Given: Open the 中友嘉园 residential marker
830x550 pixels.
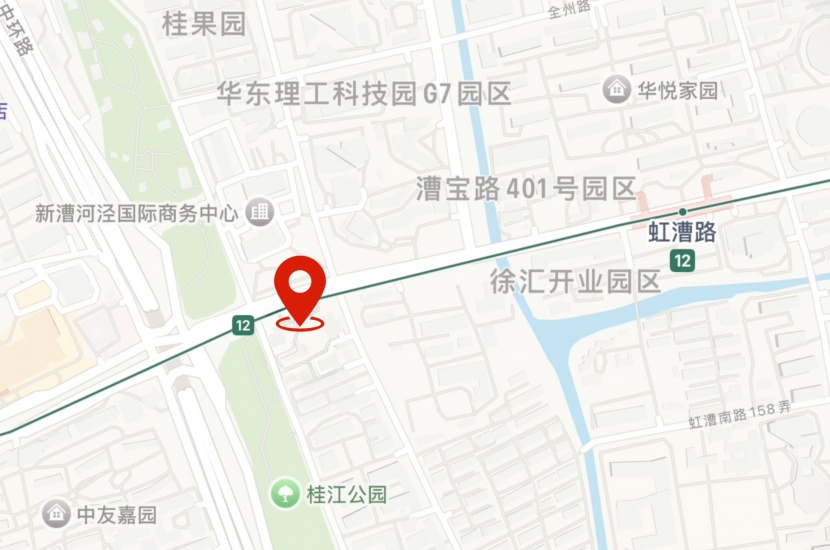Looking at the screenshot, I should pos(57,513).
